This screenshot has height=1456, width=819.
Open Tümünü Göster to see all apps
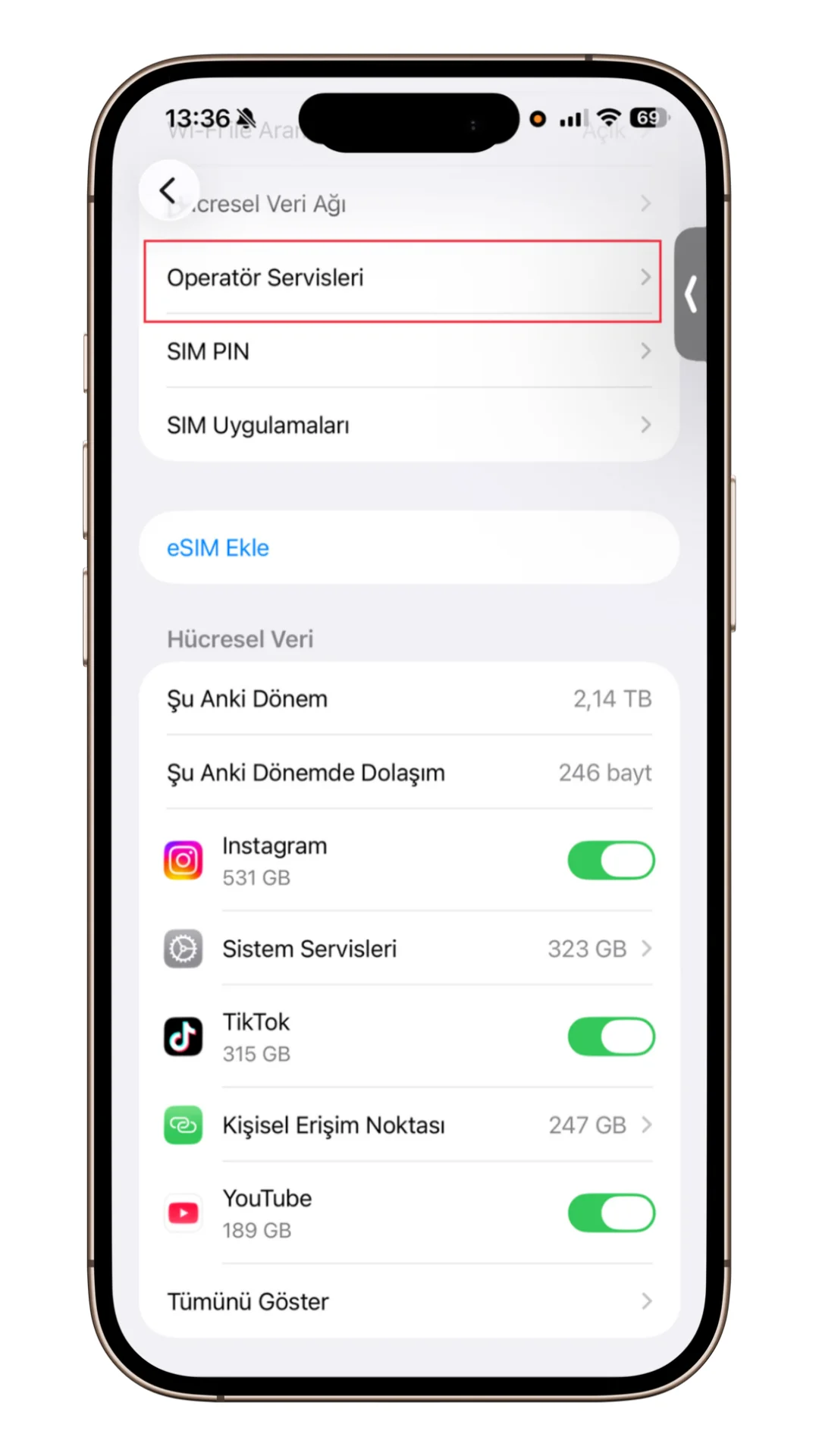click(x=408, y=1301)
